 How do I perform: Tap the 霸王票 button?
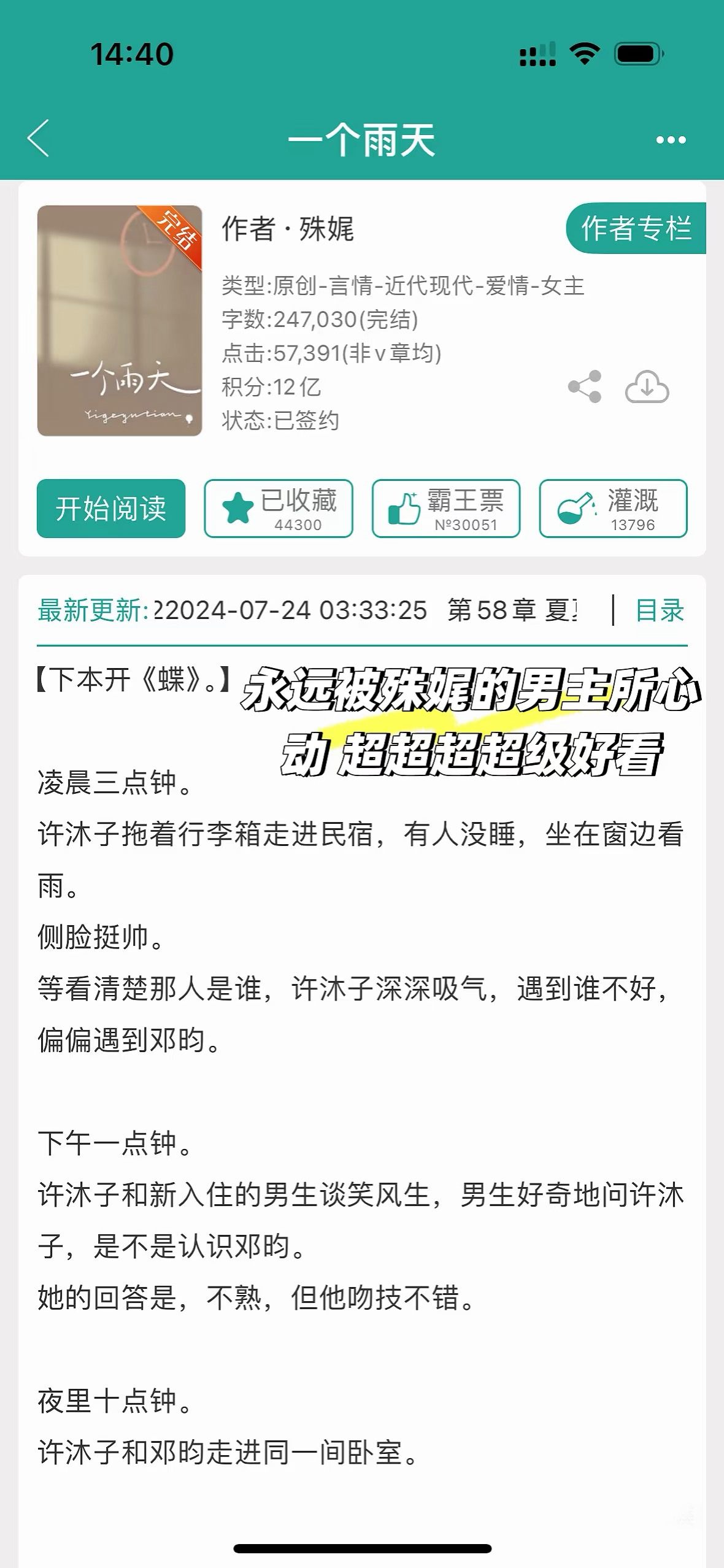coord(446,509)
